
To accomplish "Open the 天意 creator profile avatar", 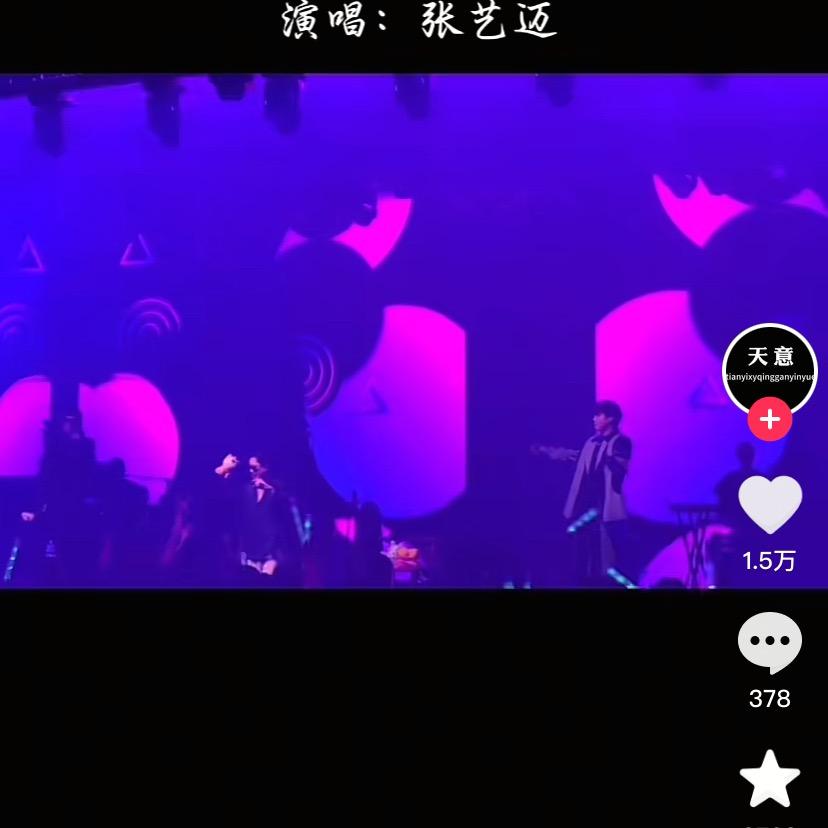I will click(769, 367).
